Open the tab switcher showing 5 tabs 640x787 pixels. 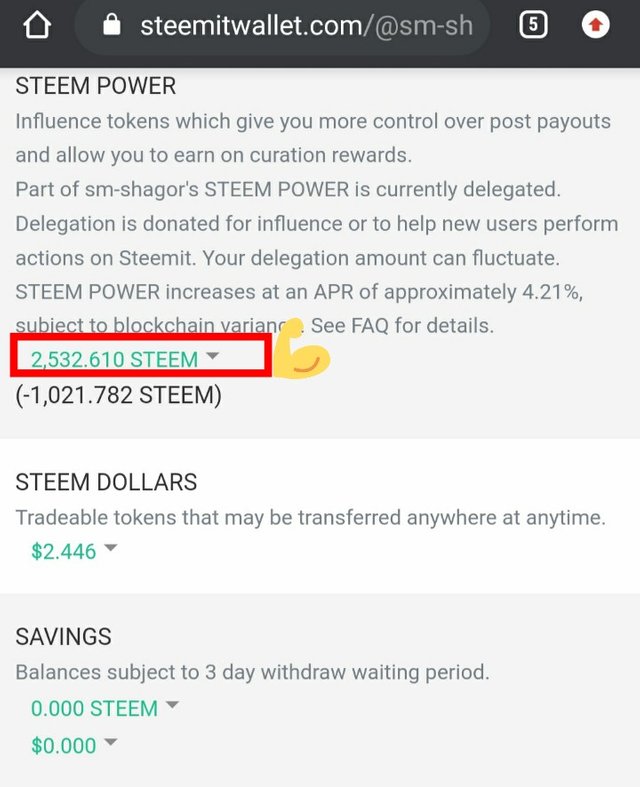coord(533,26)
